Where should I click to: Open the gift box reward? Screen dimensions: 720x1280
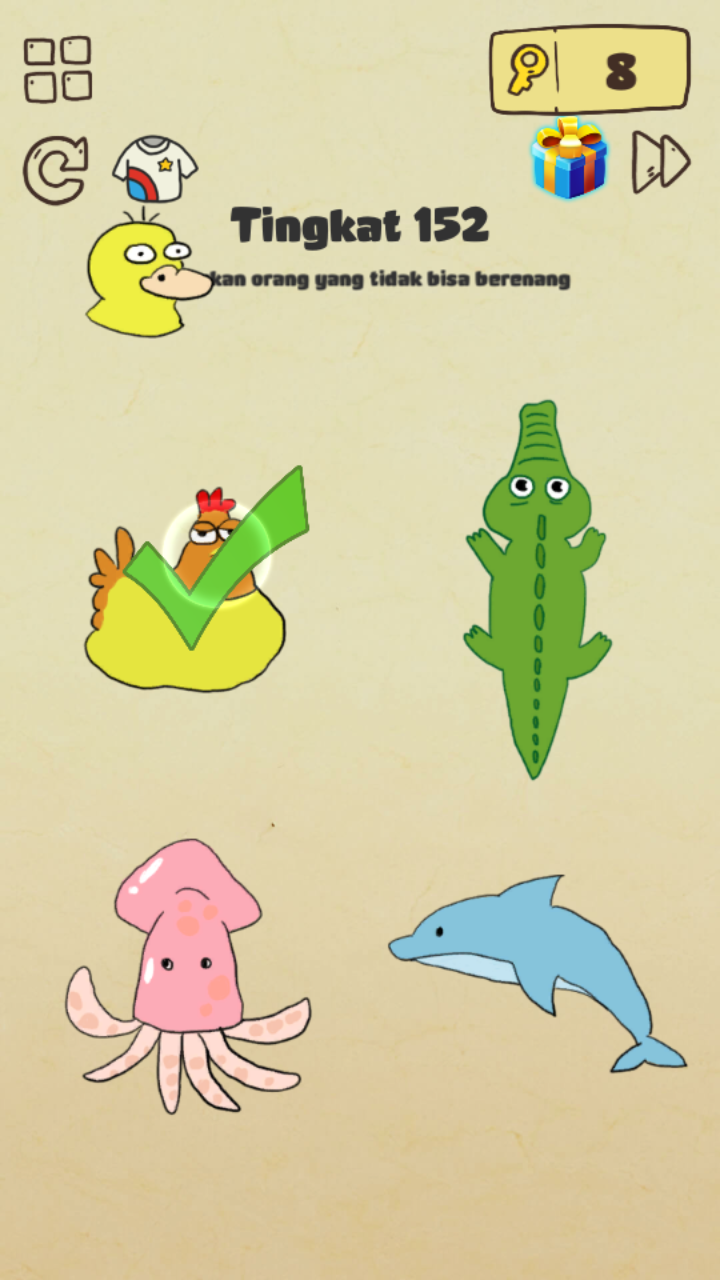(569, 158)
